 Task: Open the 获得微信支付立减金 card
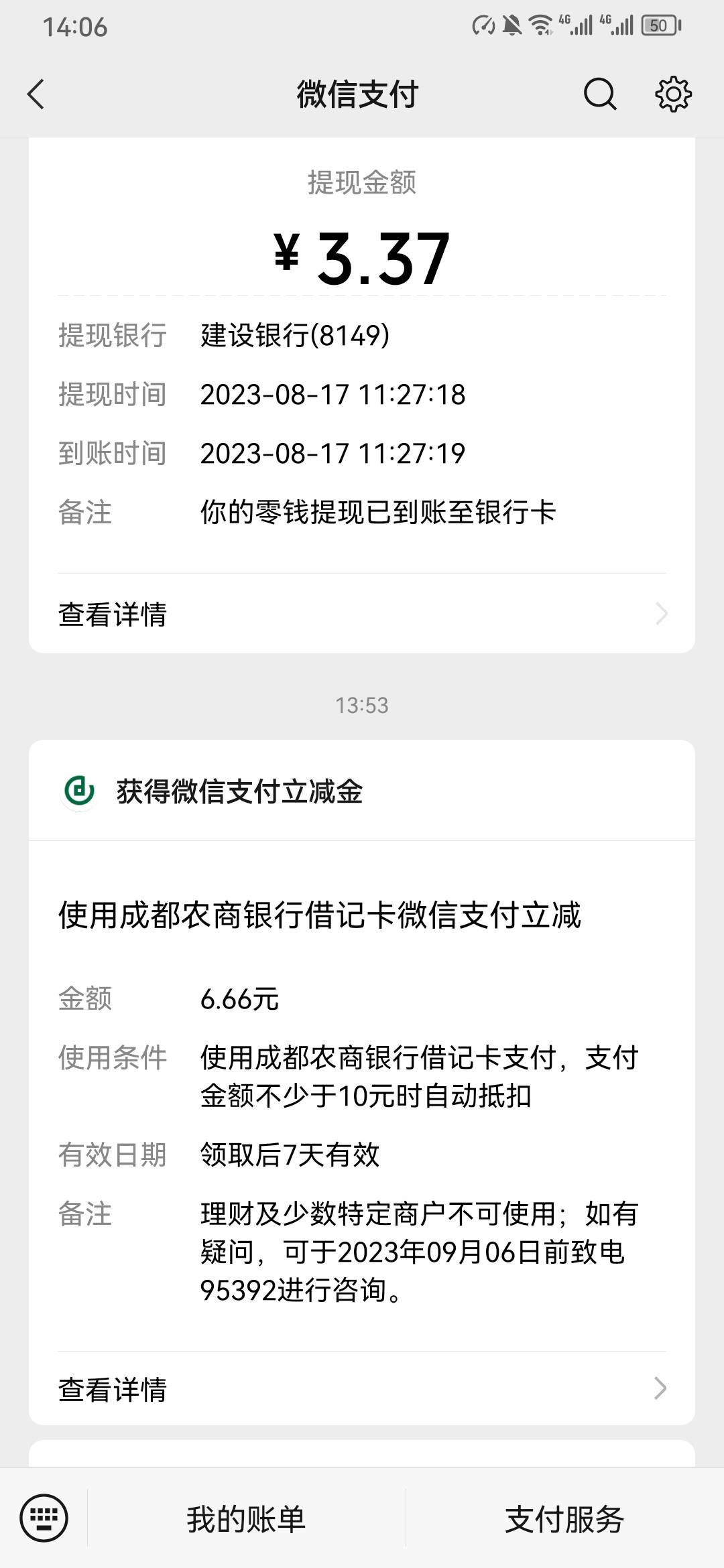tap(362, 791)
